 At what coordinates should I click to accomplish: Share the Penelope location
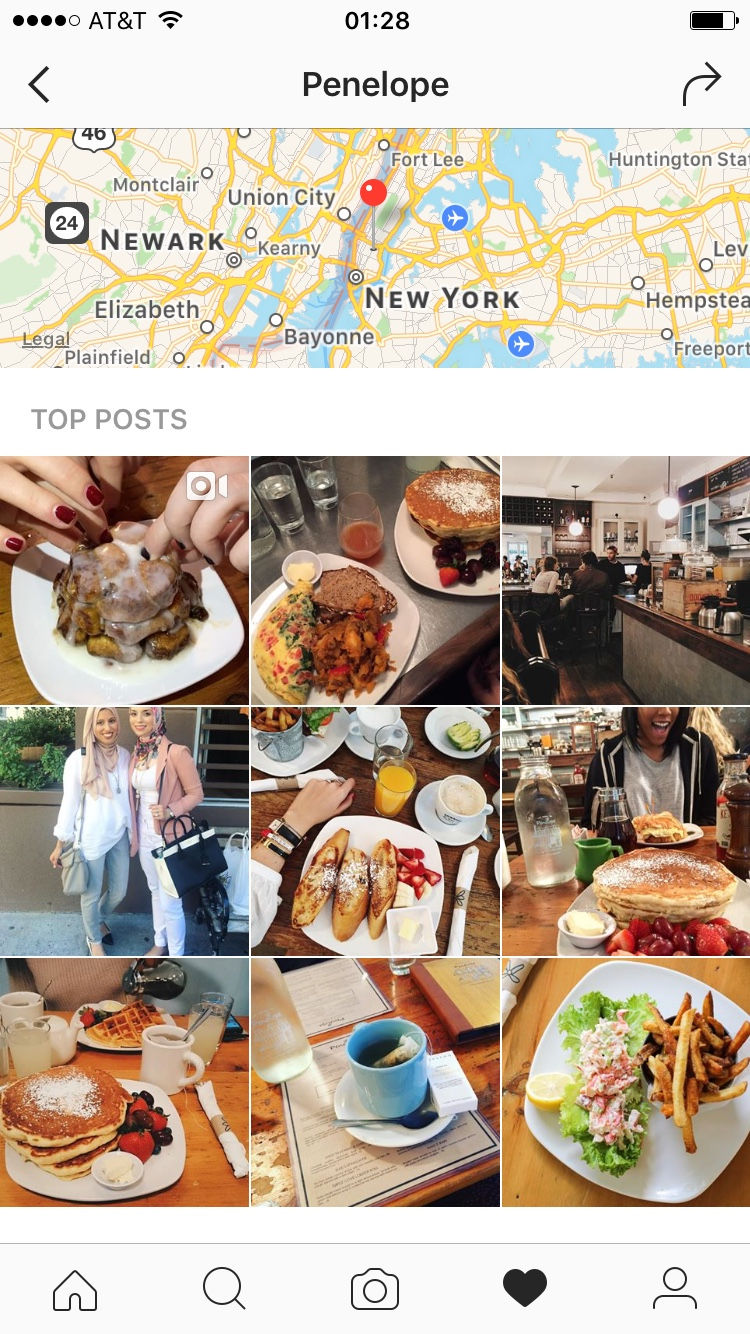(701, 85)
